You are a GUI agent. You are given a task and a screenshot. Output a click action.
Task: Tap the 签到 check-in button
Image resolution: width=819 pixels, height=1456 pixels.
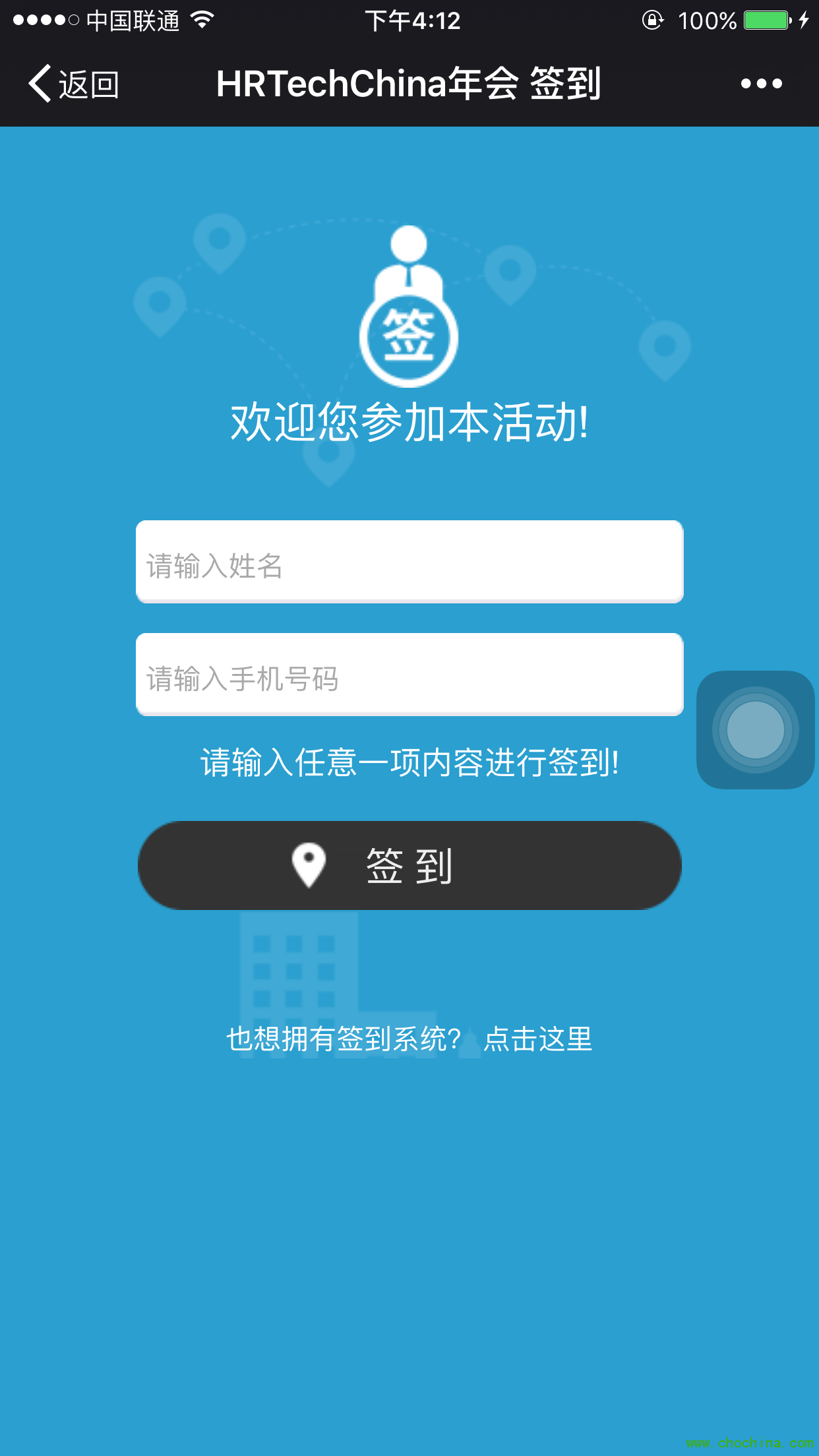tap(409, 865)
